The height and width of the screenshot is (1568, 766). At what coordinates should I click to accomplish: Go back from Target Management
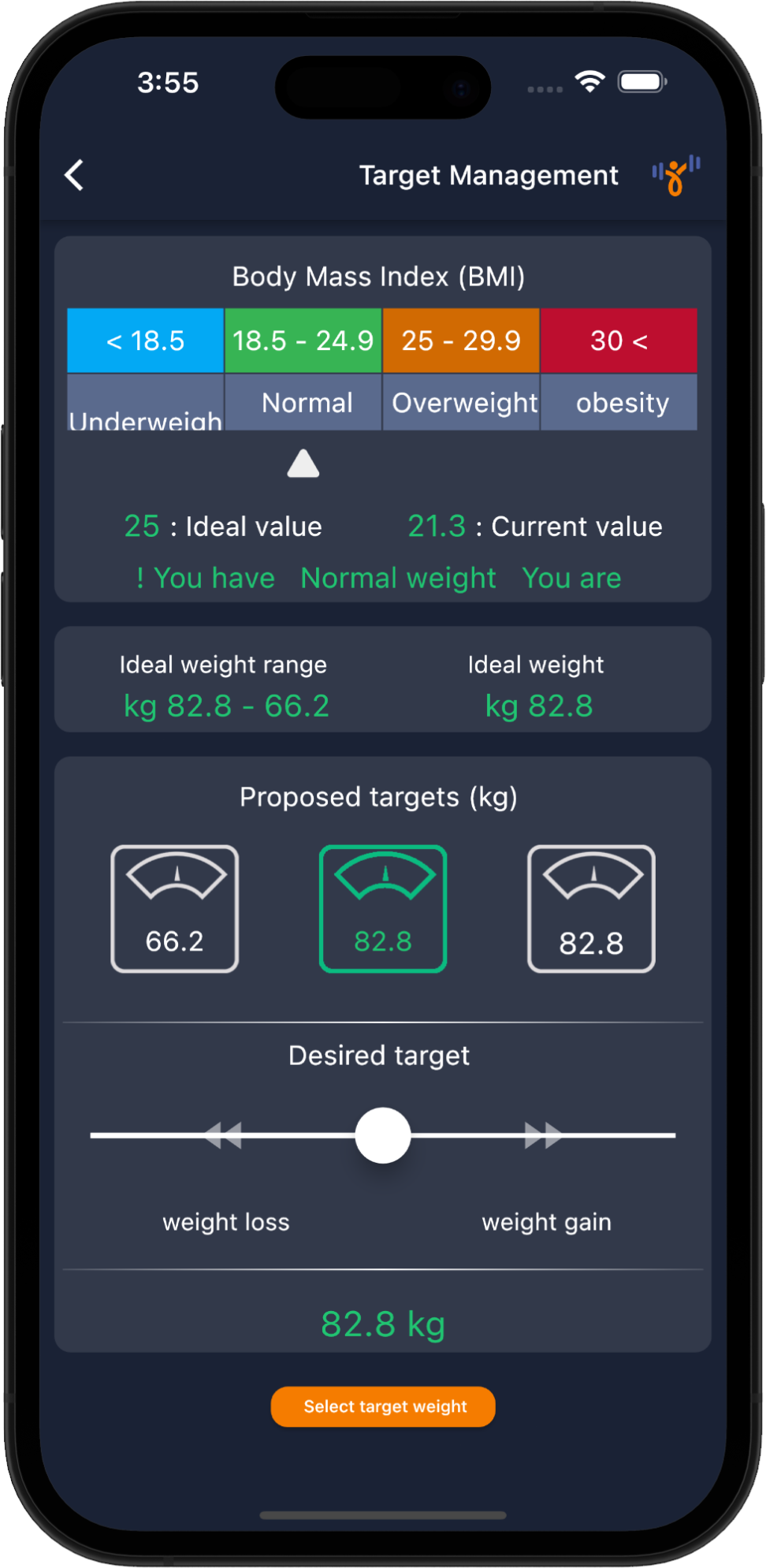[x=74, y=175]
